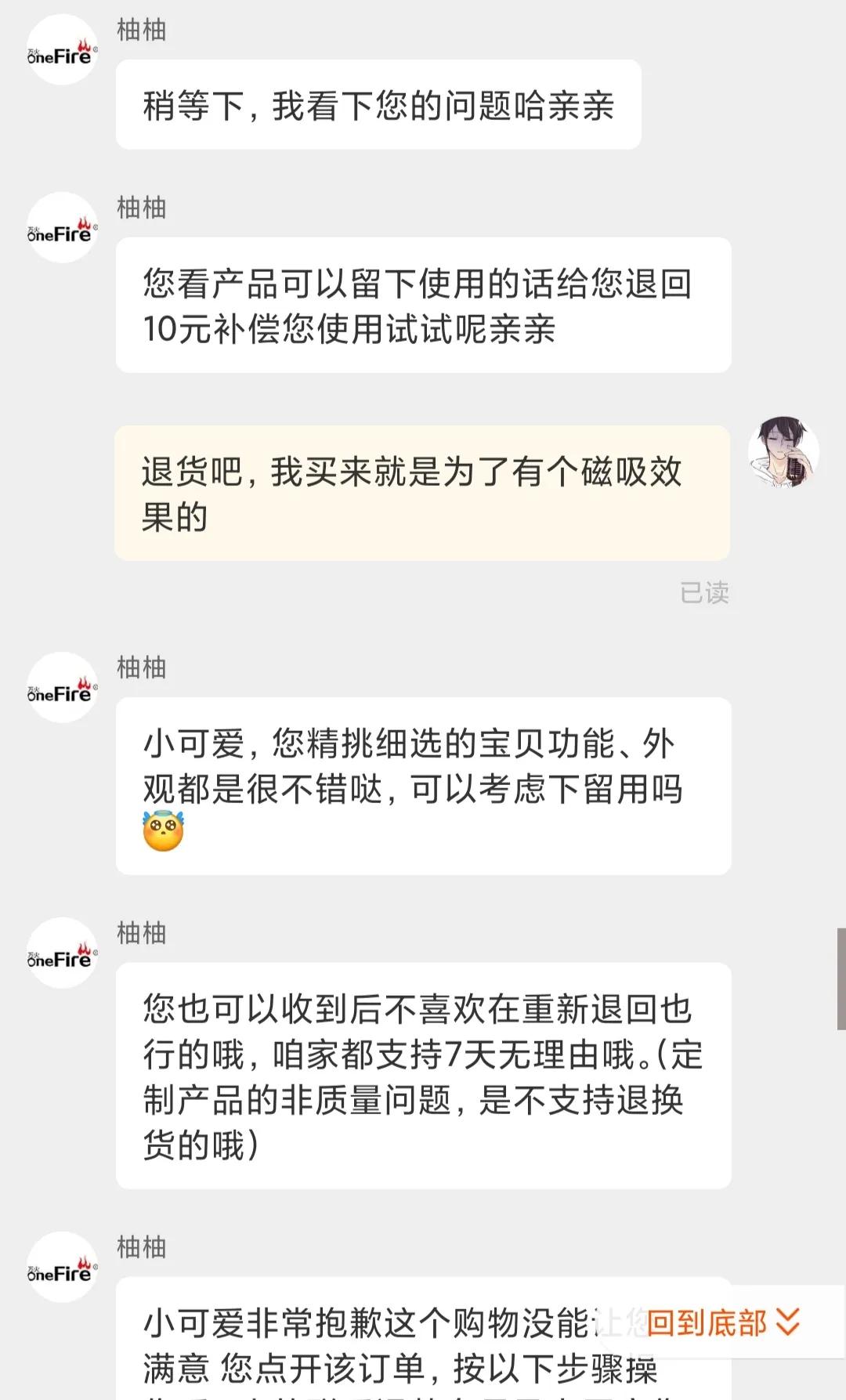Screen dimensions: 846x1400
Task: Click the oneFire avatar above the 小可爱 persuasion message
Action: (x=61, y=689)
